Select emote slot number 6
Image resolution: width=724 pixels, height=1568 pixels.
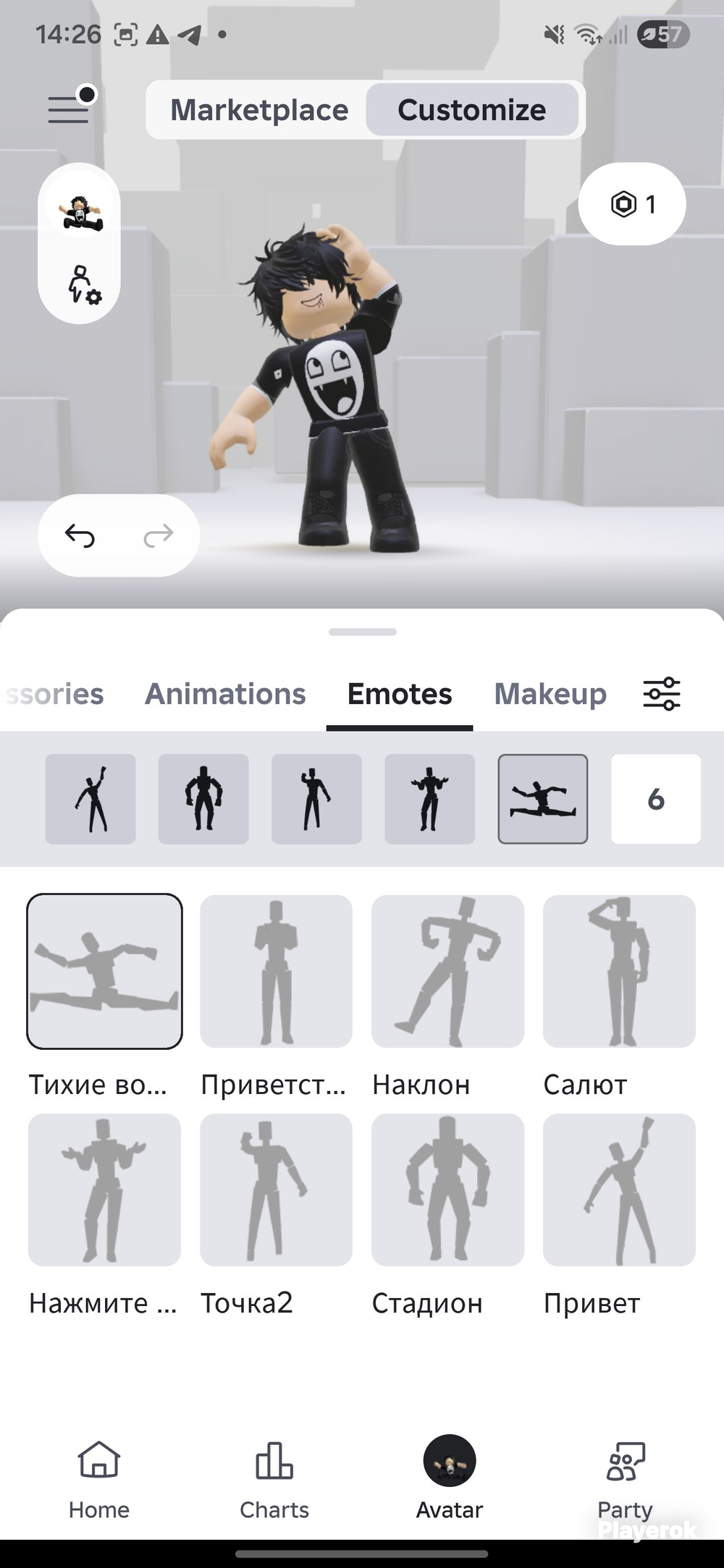(x=656, y=799)
